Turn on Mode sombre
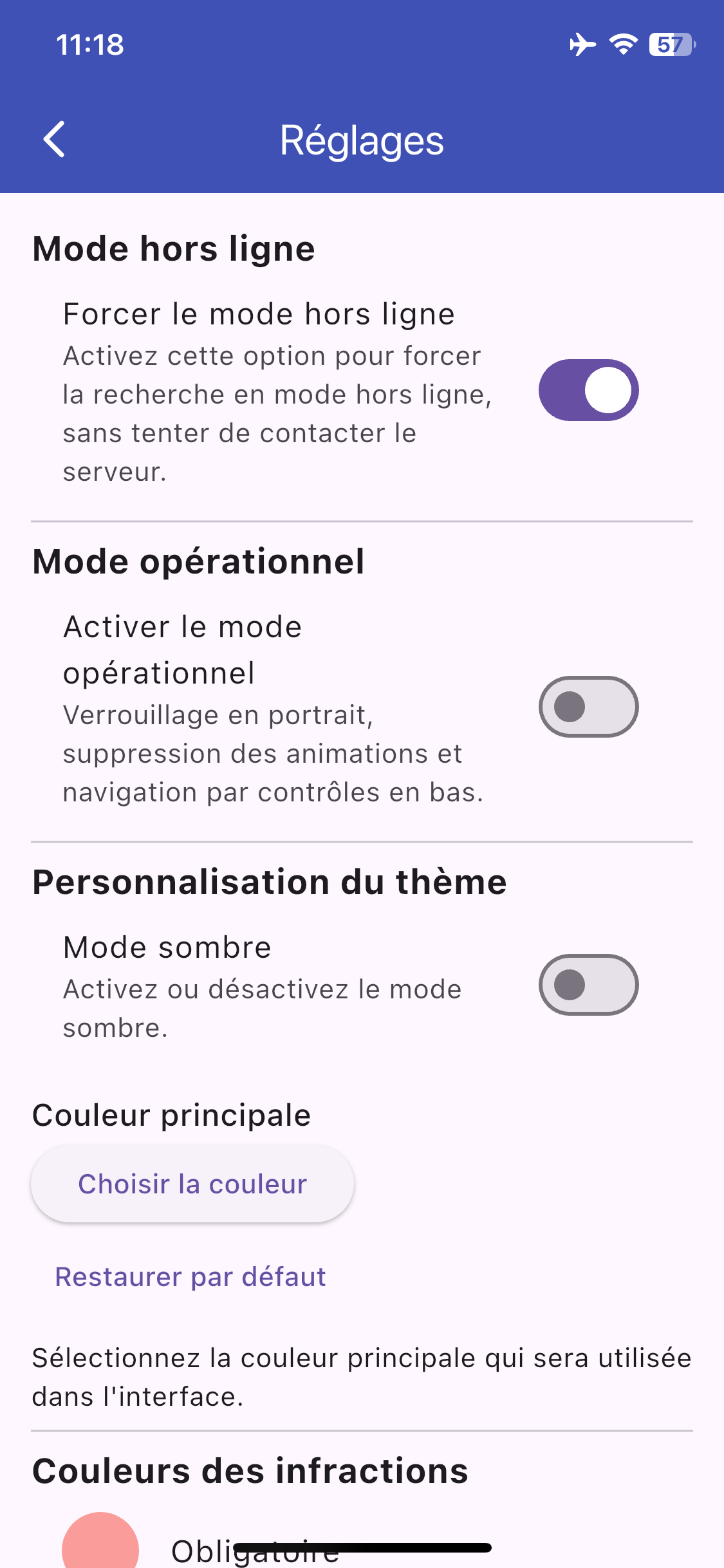Screen dimensions: 724x1568 click(x=588, y=985)
